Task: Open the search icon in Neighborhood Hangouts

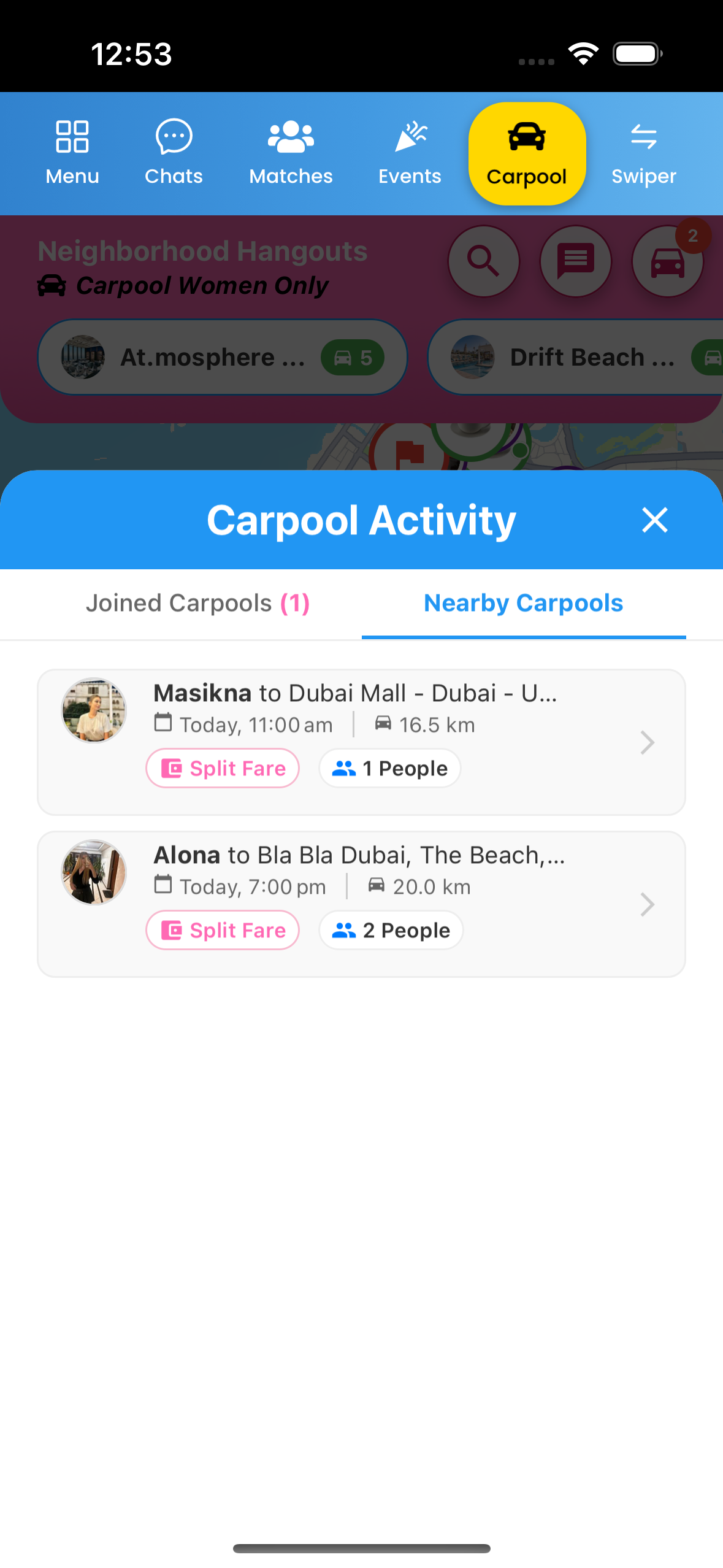Action: pos(483,261)
